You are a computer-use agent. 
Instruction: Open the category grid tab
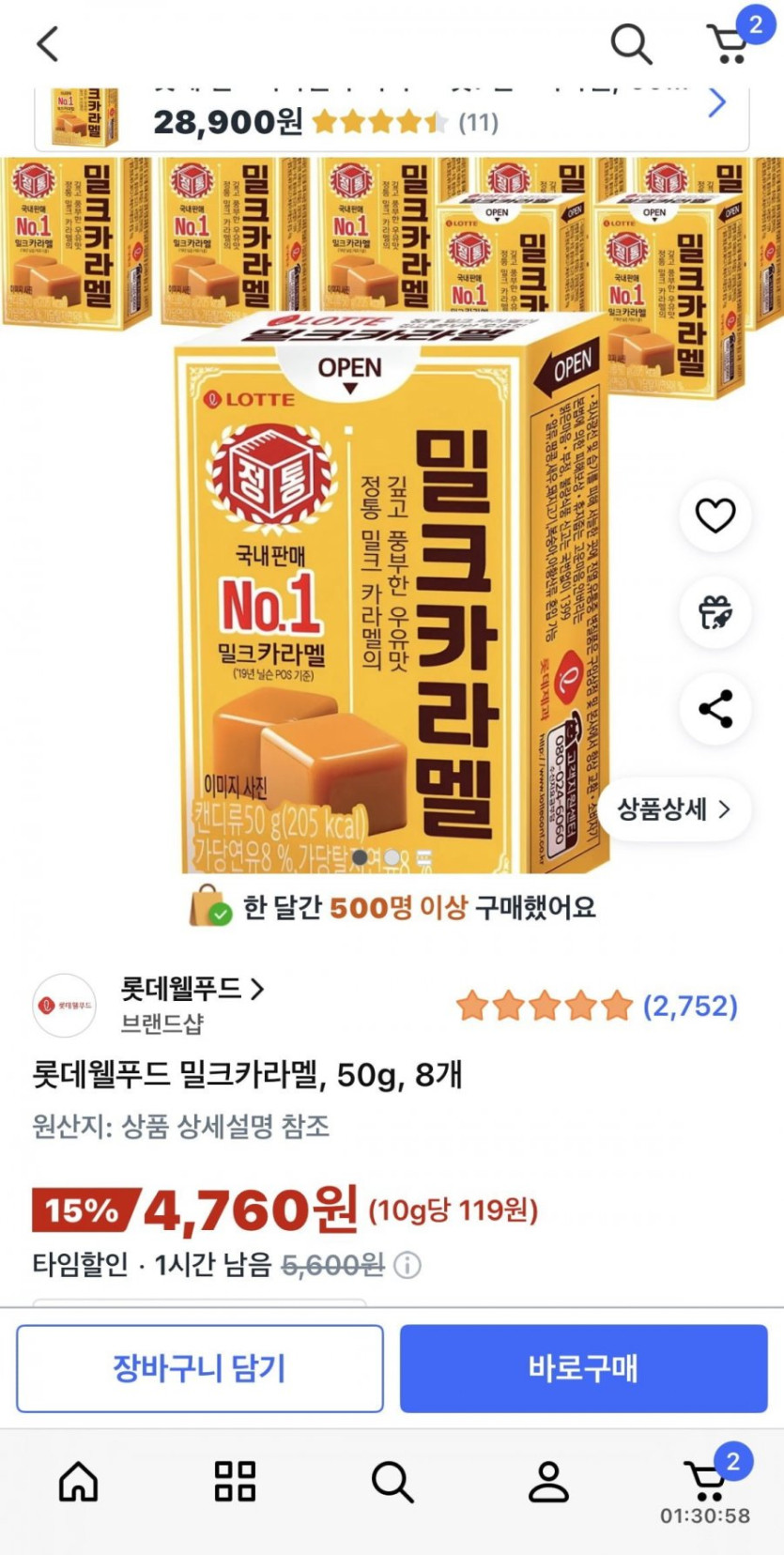point(235,1483)
